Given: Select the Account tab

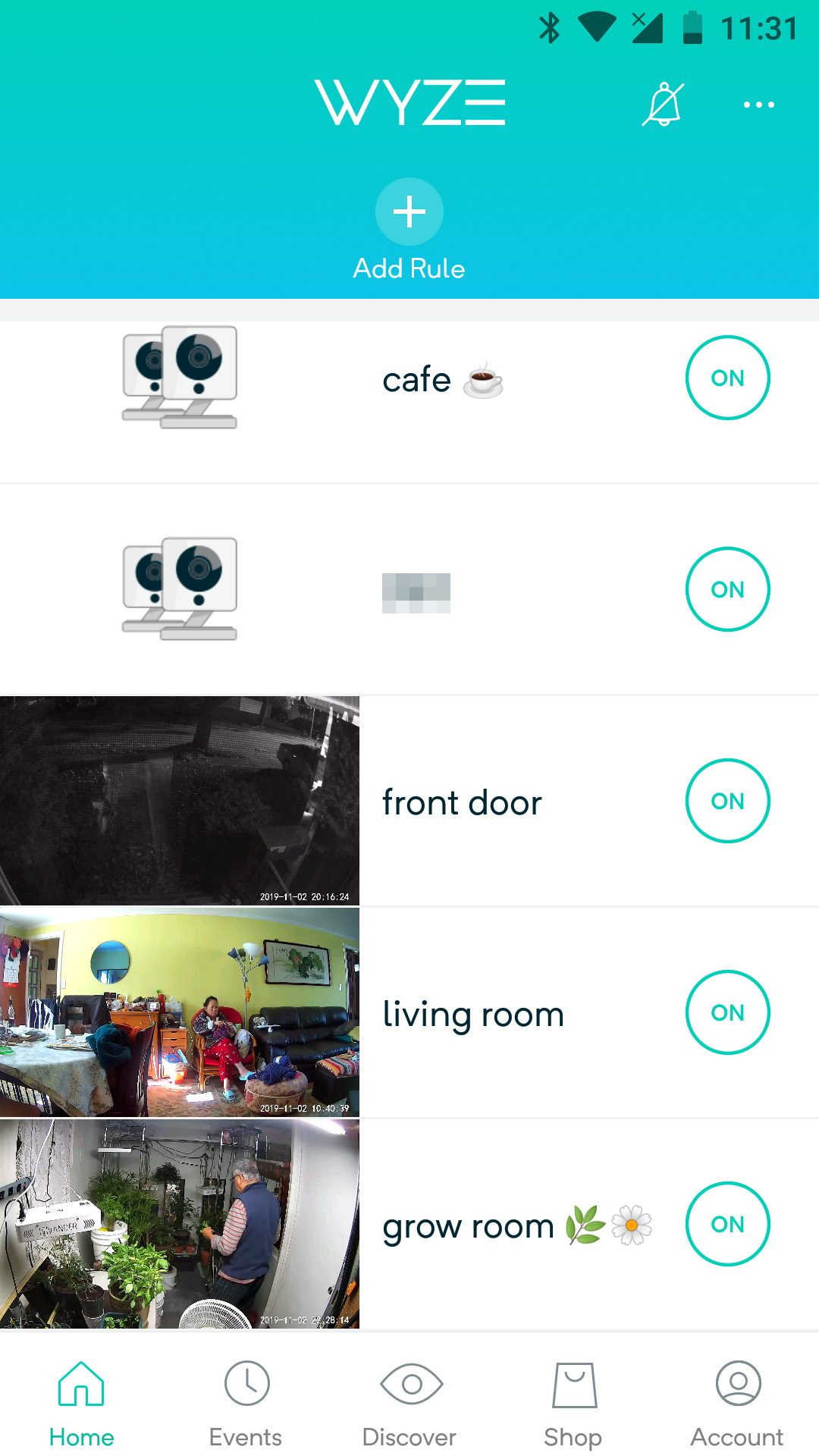Looking at the screenshot, I should [737, 1404].
